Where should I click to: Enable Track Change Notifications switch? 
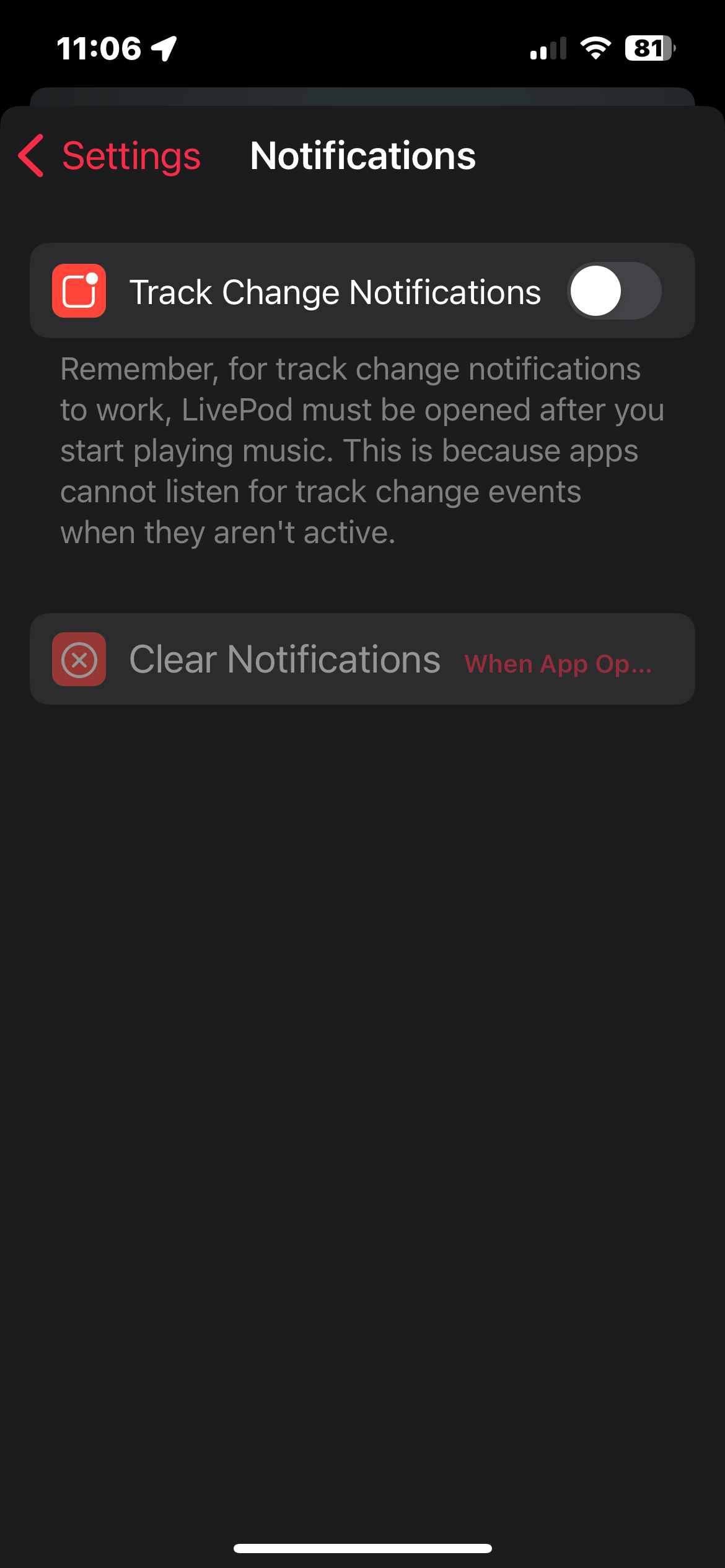coord(613,291)
